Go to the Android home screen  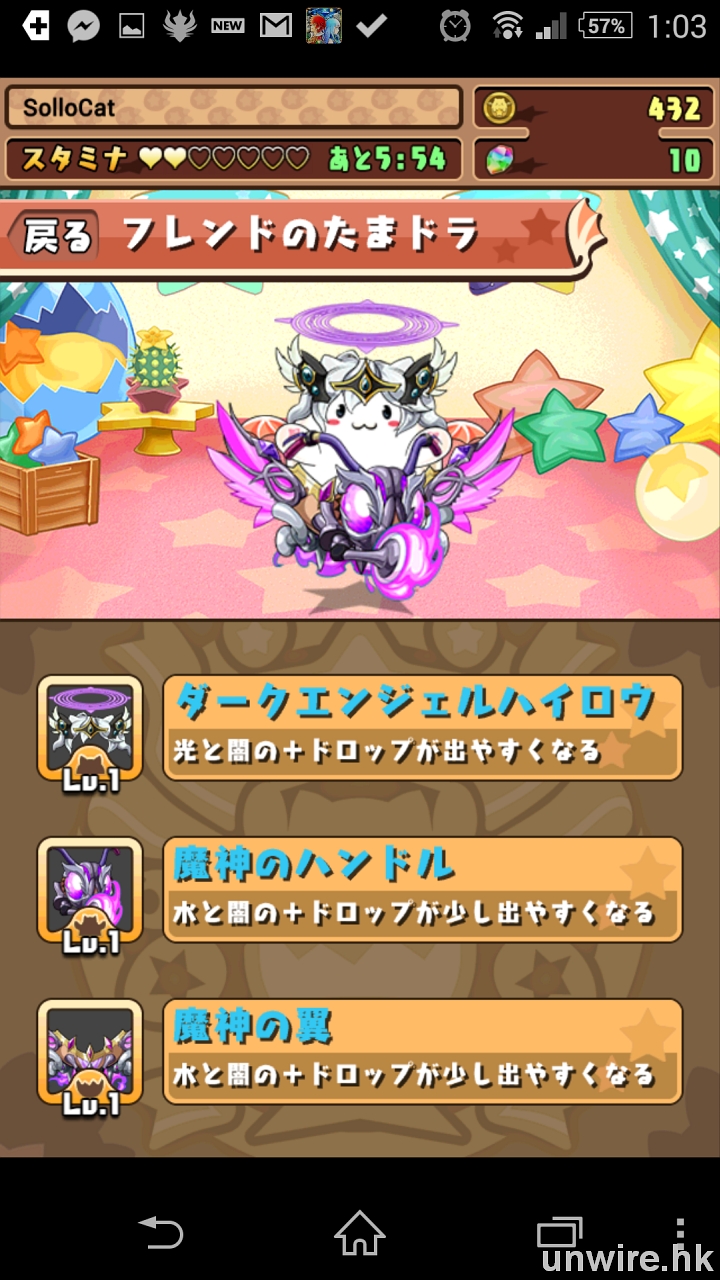(x=360, y=1232)
